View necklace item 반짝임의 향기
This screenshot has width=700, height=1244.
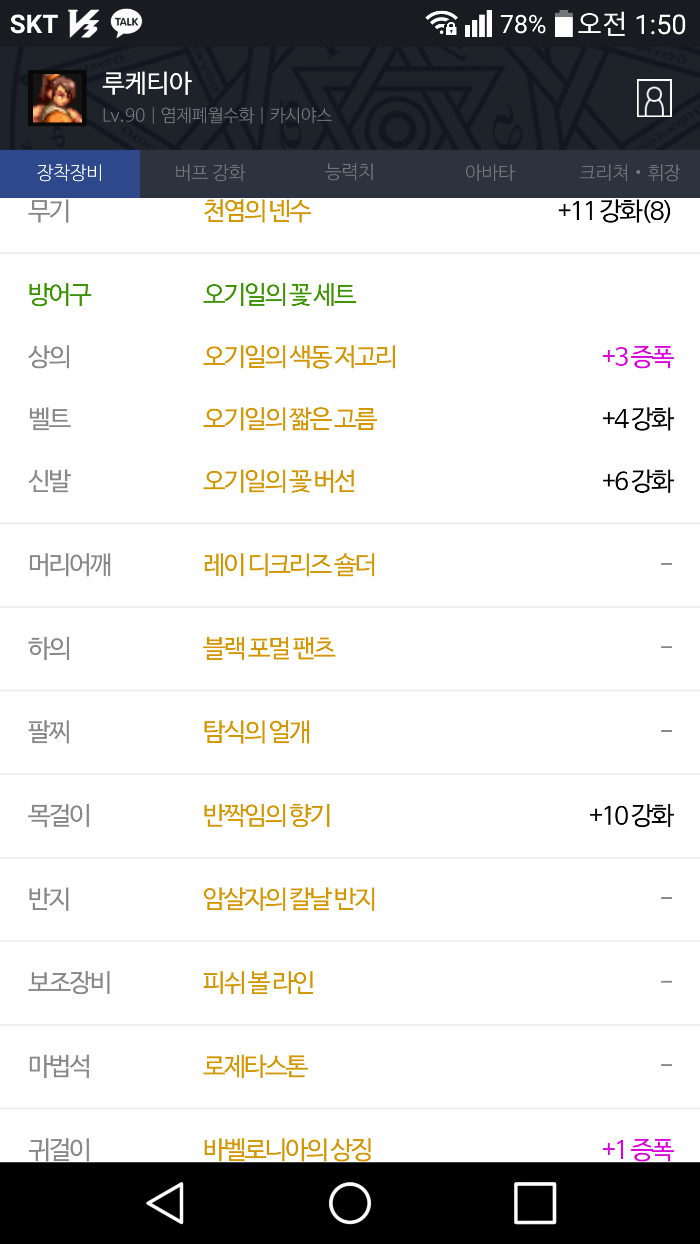267,815
